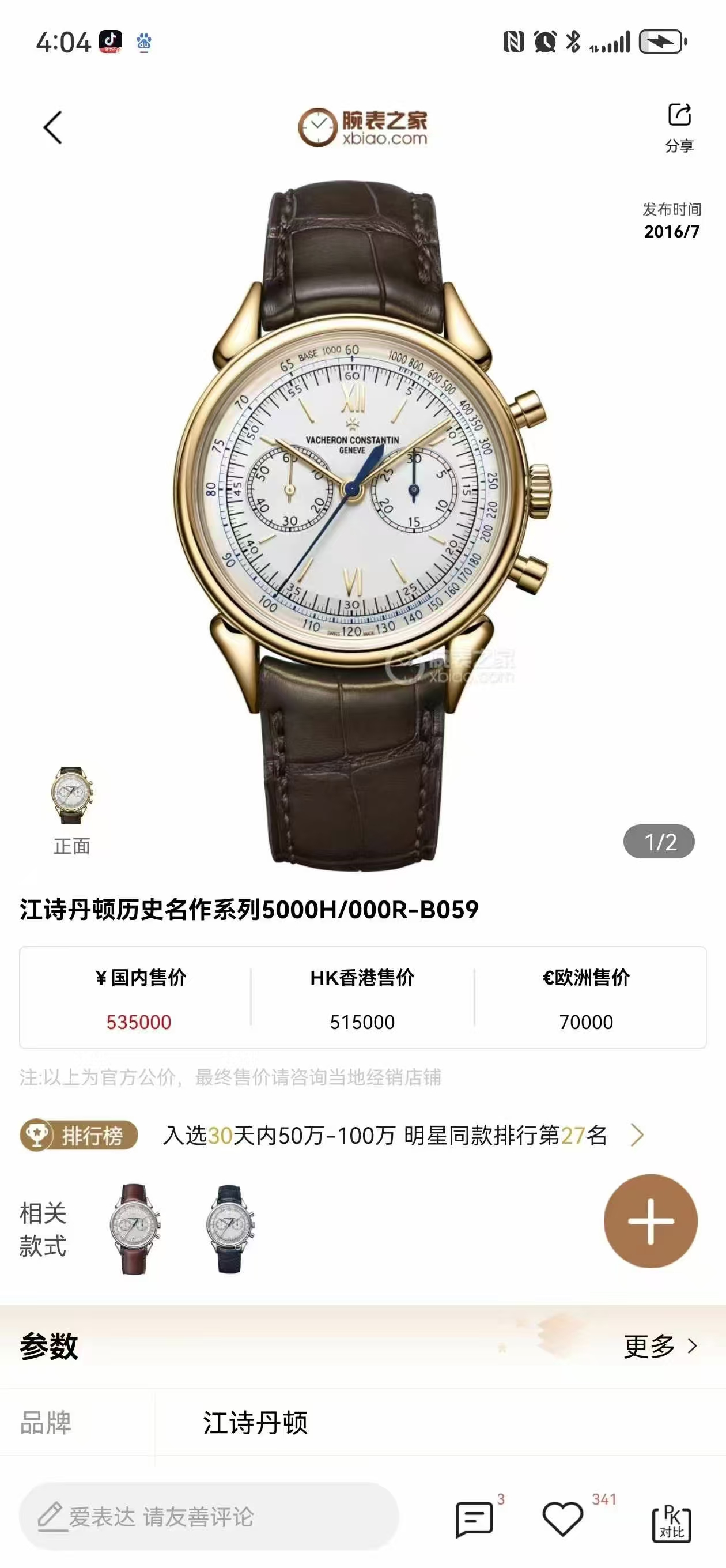Like this watch with the heart icon
Image resolution: width=726 pixels, height=1568 pixels.
pos(562,1518)
